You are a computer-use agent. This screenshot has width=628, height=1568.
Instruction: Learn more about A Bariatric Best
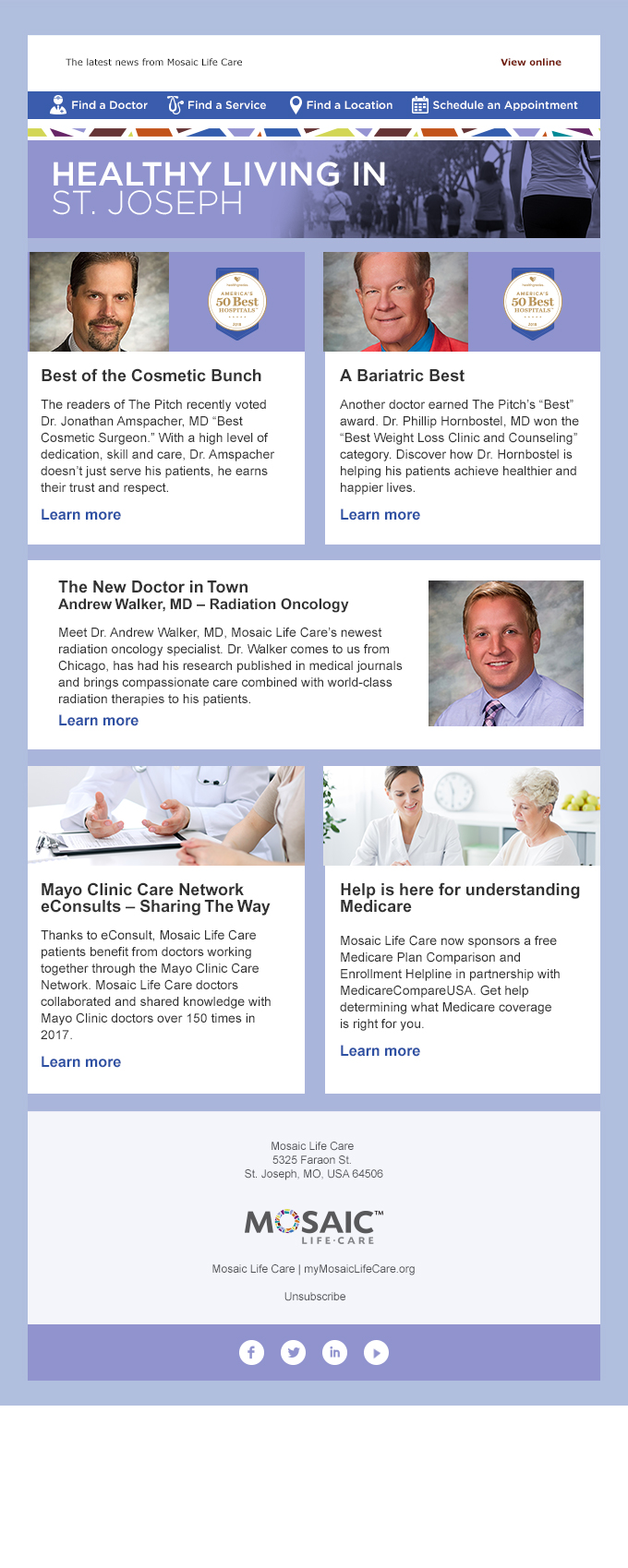point(380,515)
